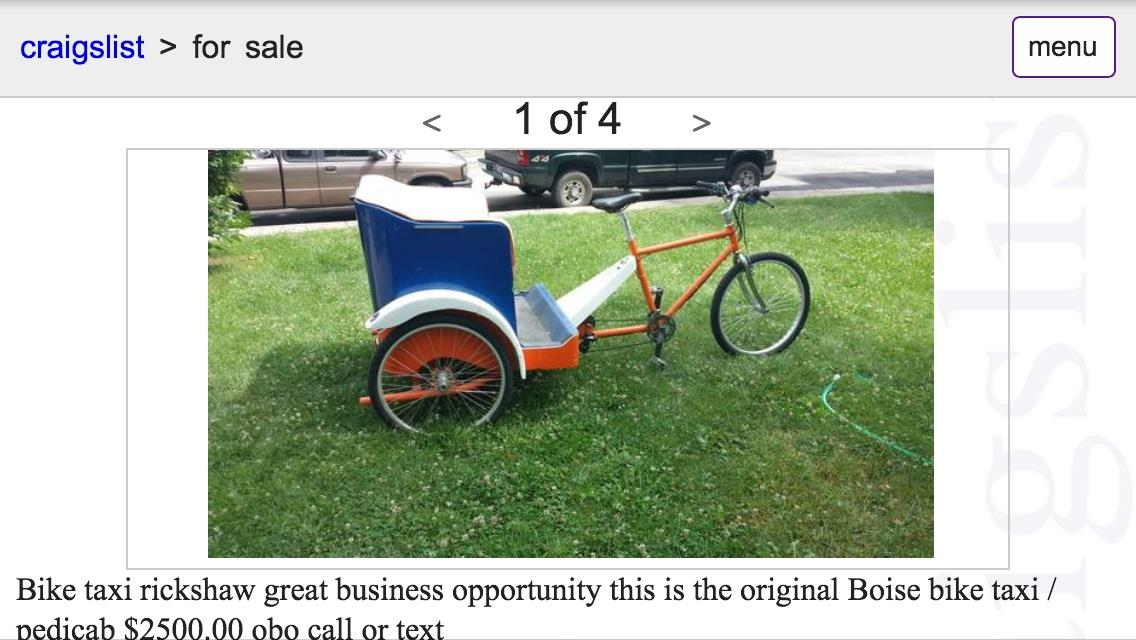Open the craigslist home link
Image resolution: width=1136 pixels, height=640 pixels.
pos(82,47)
